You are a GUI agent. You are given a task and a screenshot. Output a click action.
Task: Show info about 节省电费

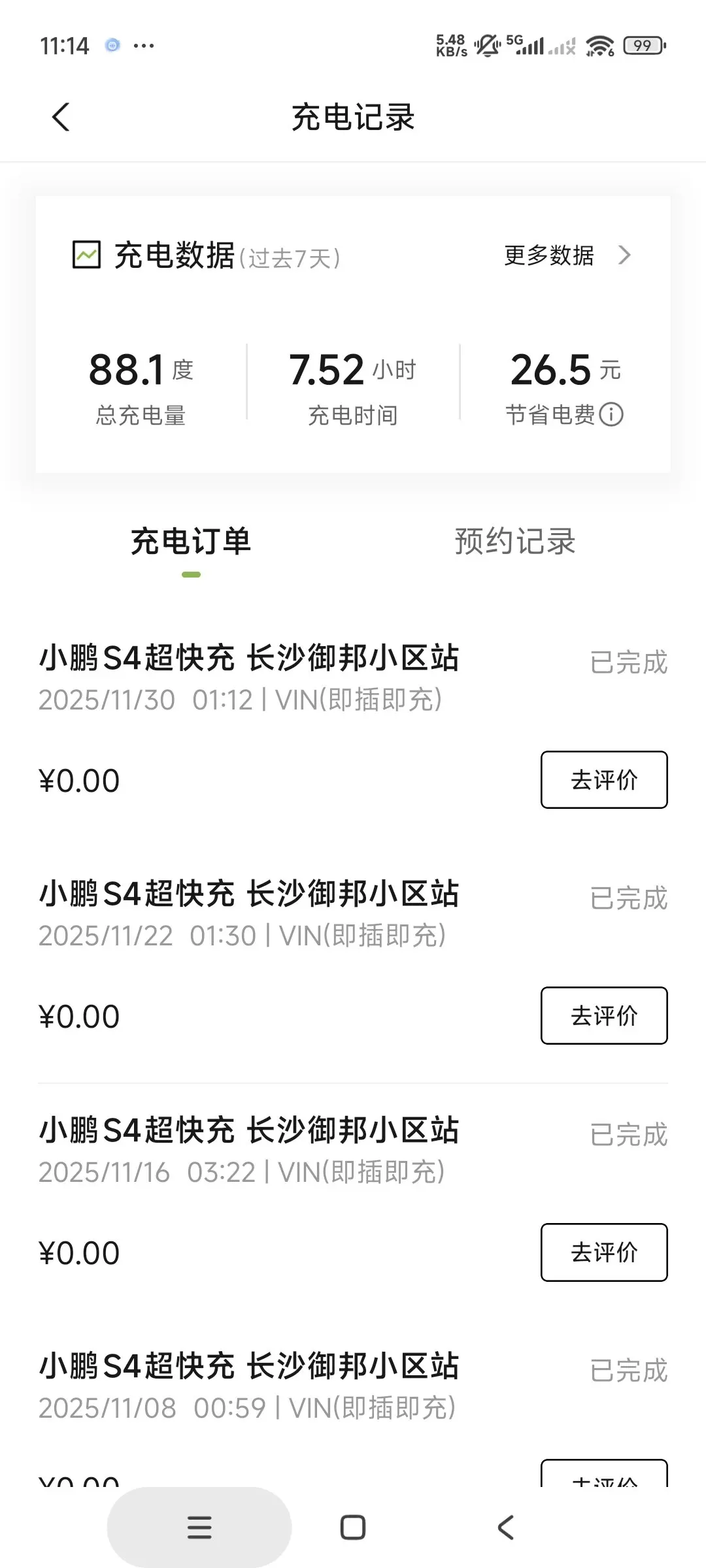point(612,415)
